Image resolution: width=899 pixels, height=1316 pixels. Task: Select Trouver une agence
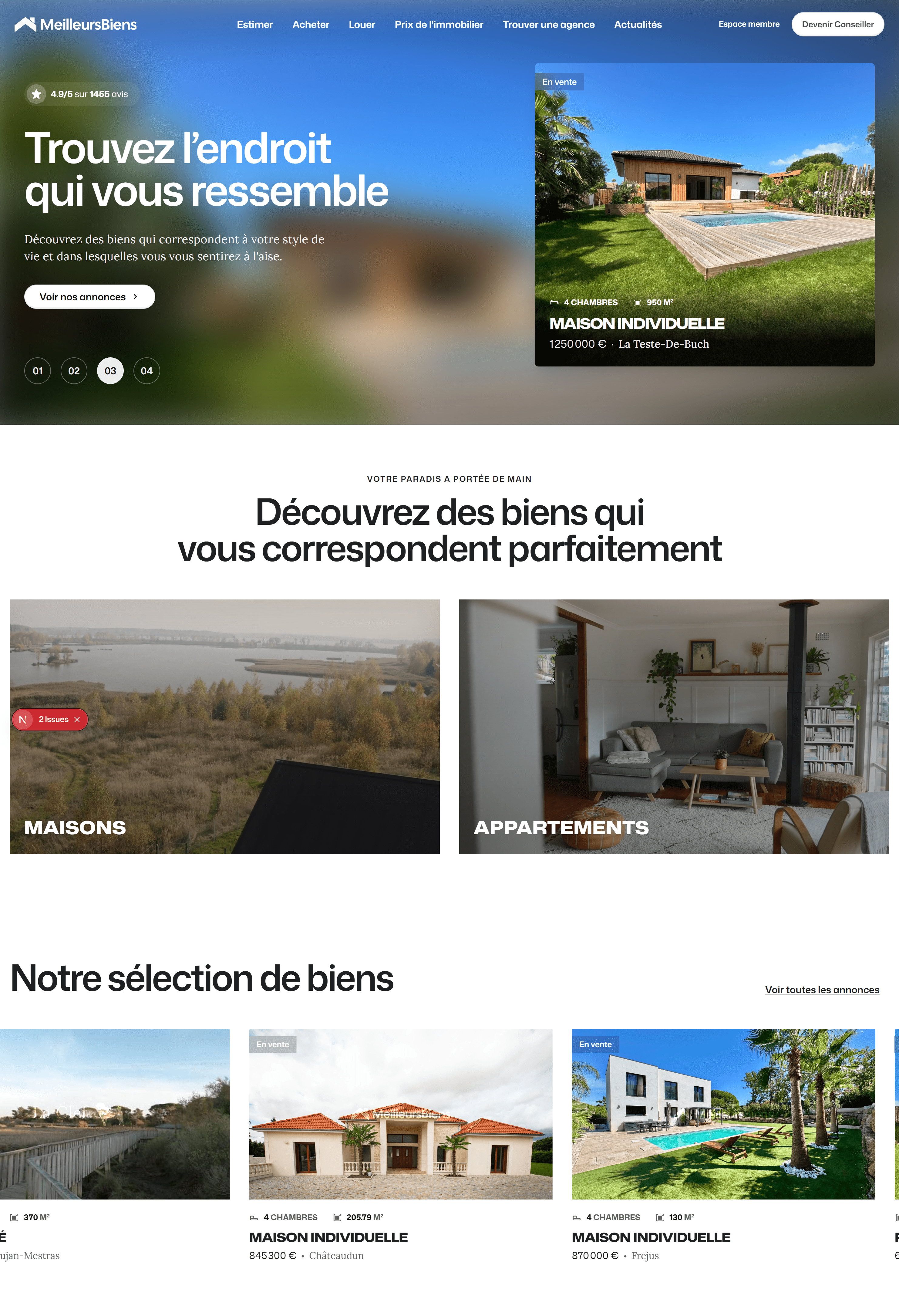coord(549,24)
